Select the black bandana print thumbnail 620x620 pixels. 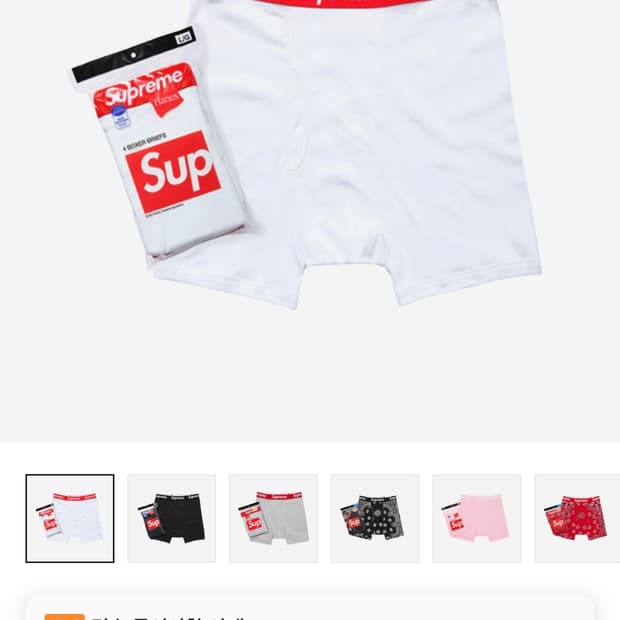click(x=375, y=518)
